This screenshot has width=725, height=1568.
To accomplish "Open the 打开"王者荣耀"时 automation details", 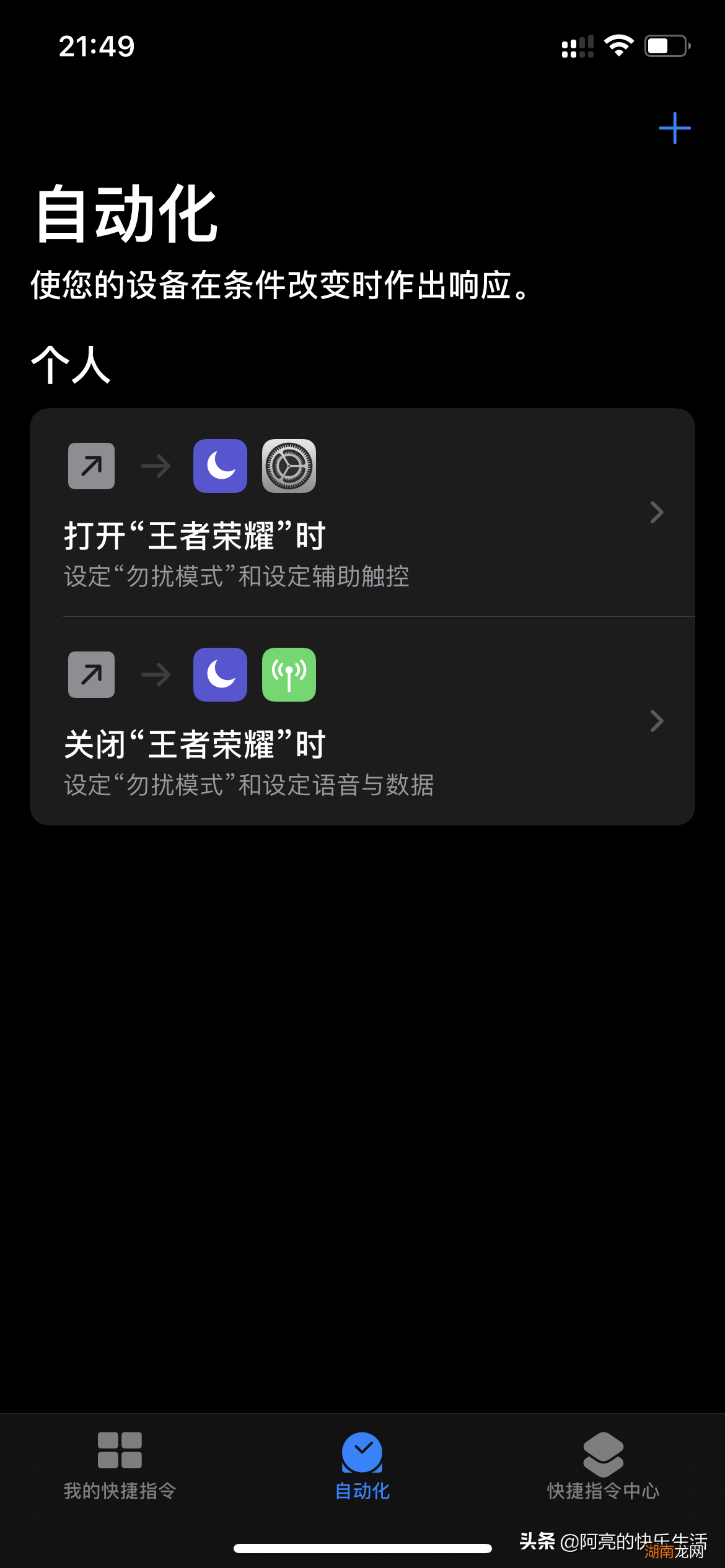I will pos(196,536).
